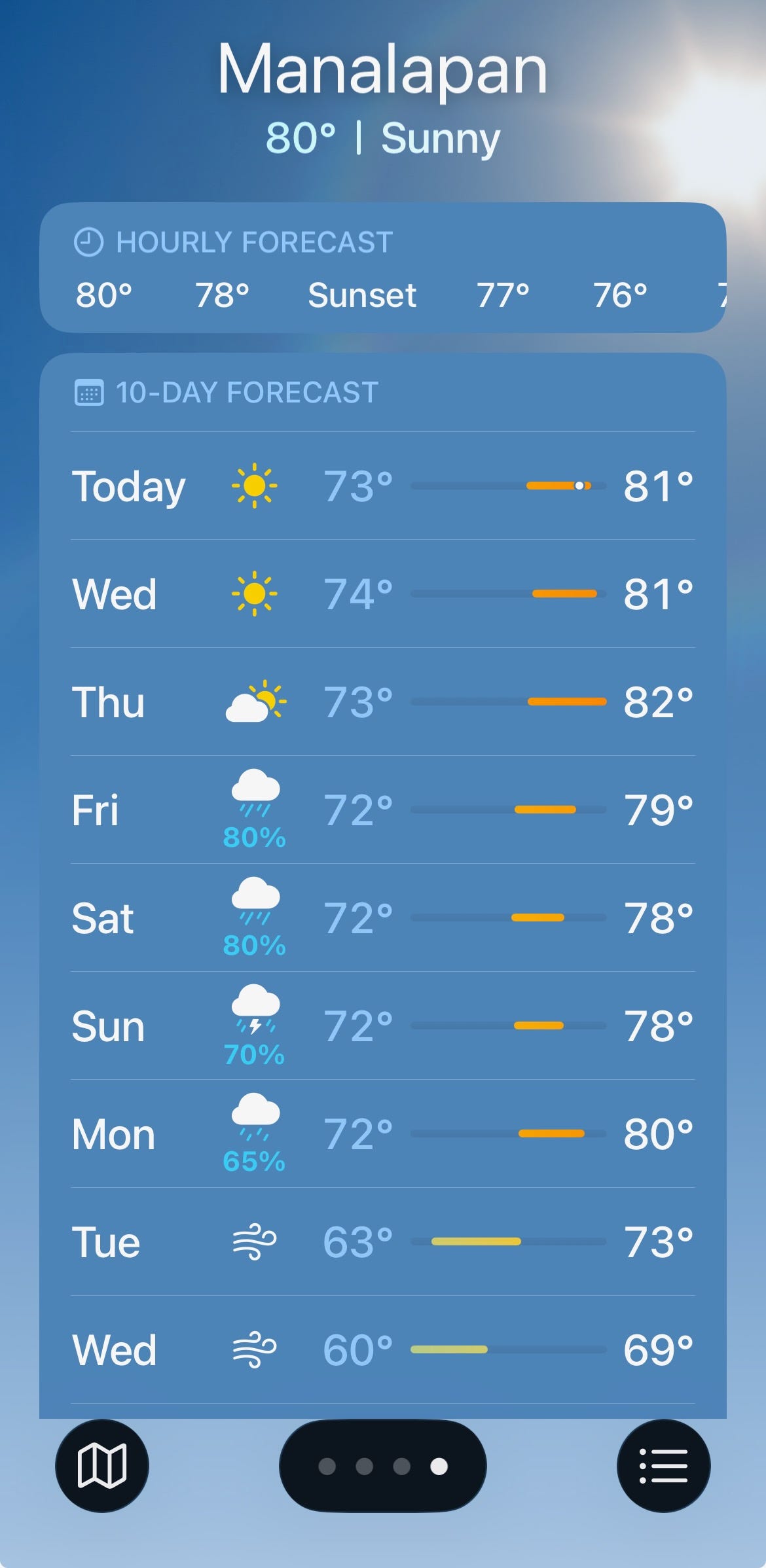Open the saved locations list

(663, 1466)
